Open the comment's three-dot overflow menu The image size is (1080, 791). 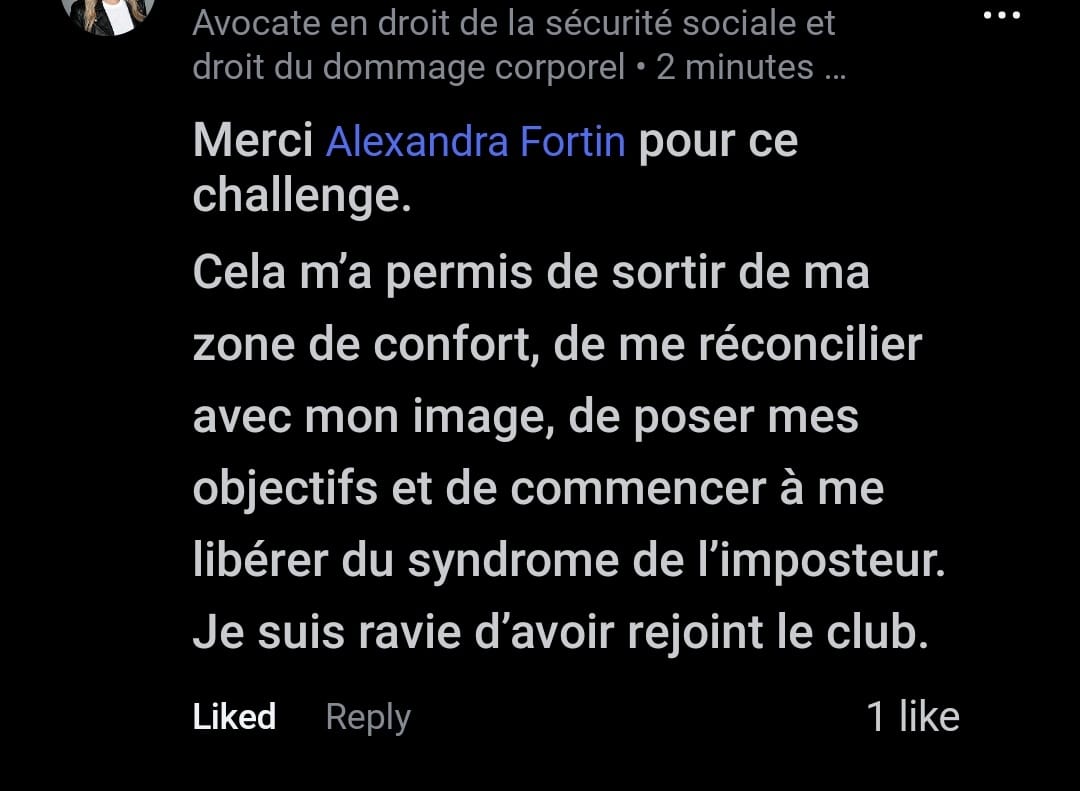point(1001,16)
